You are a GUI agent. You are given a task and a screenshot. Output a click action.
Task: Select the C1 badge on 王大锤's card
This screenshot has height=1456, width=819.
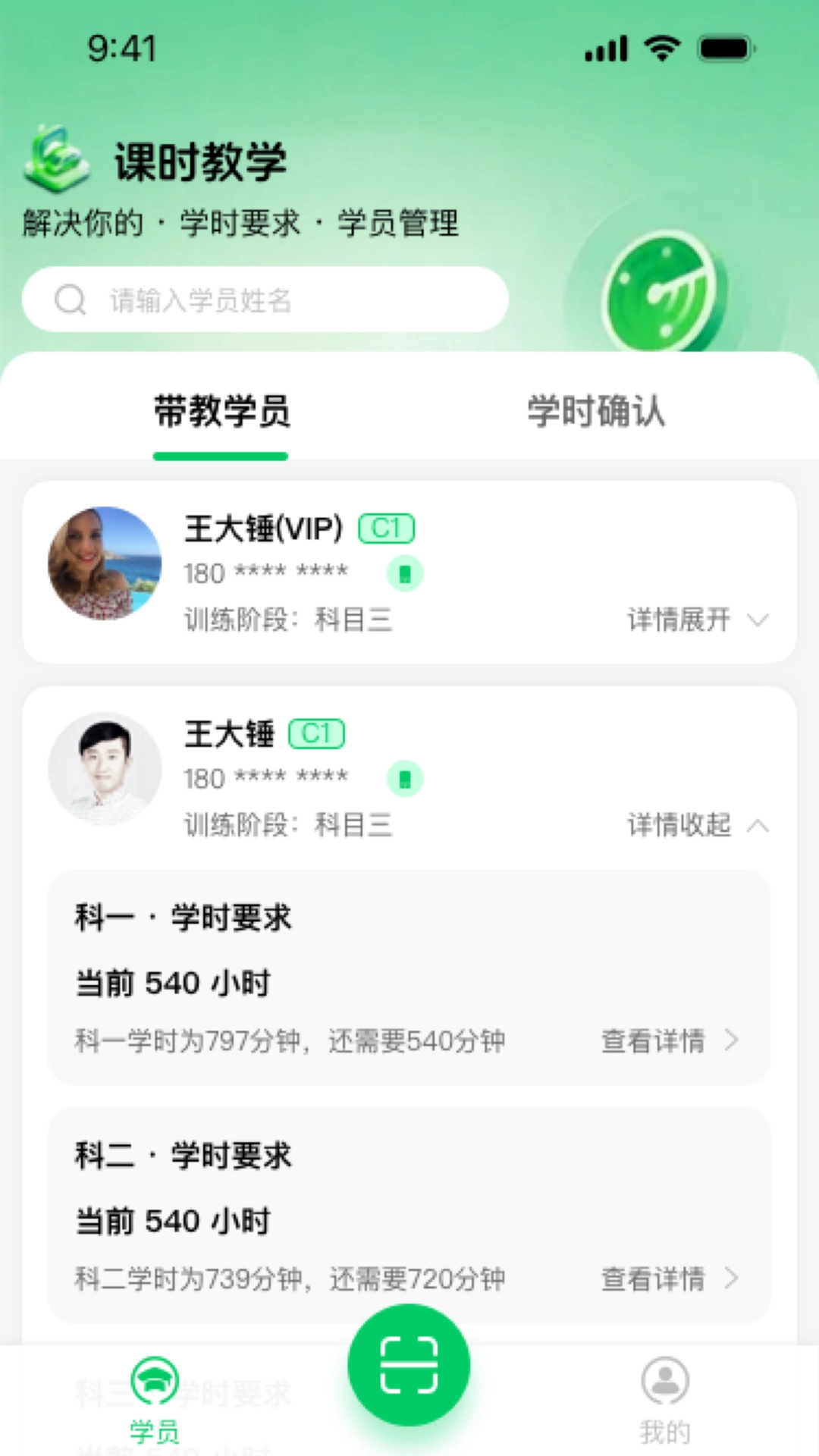(317, 733)
